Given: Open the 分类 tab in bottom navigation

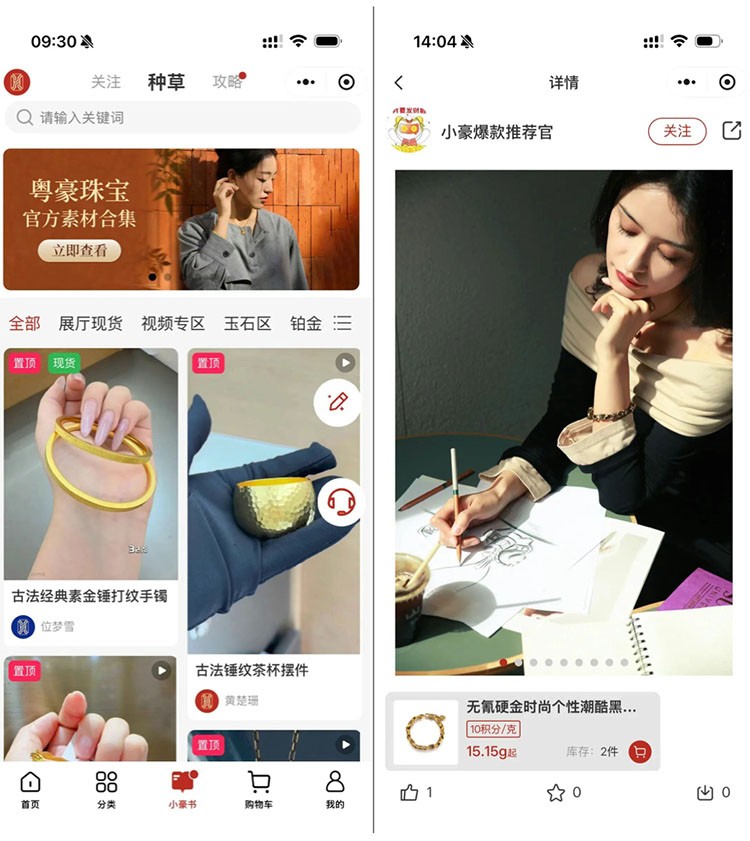Looking at the screenshot, I should click(106, 789).
